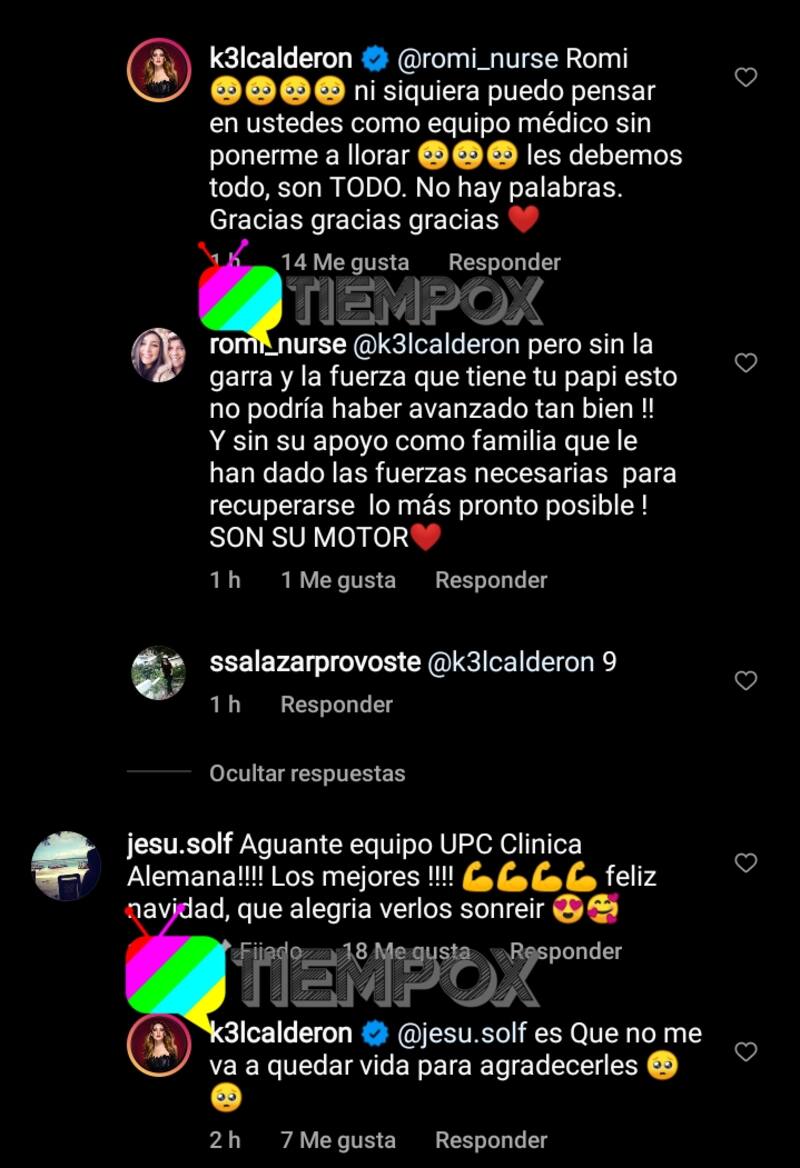The height and width of the screenshot is (1168, 800).
Task: View the ssalazarprovoste username profile
Action: 315,662
